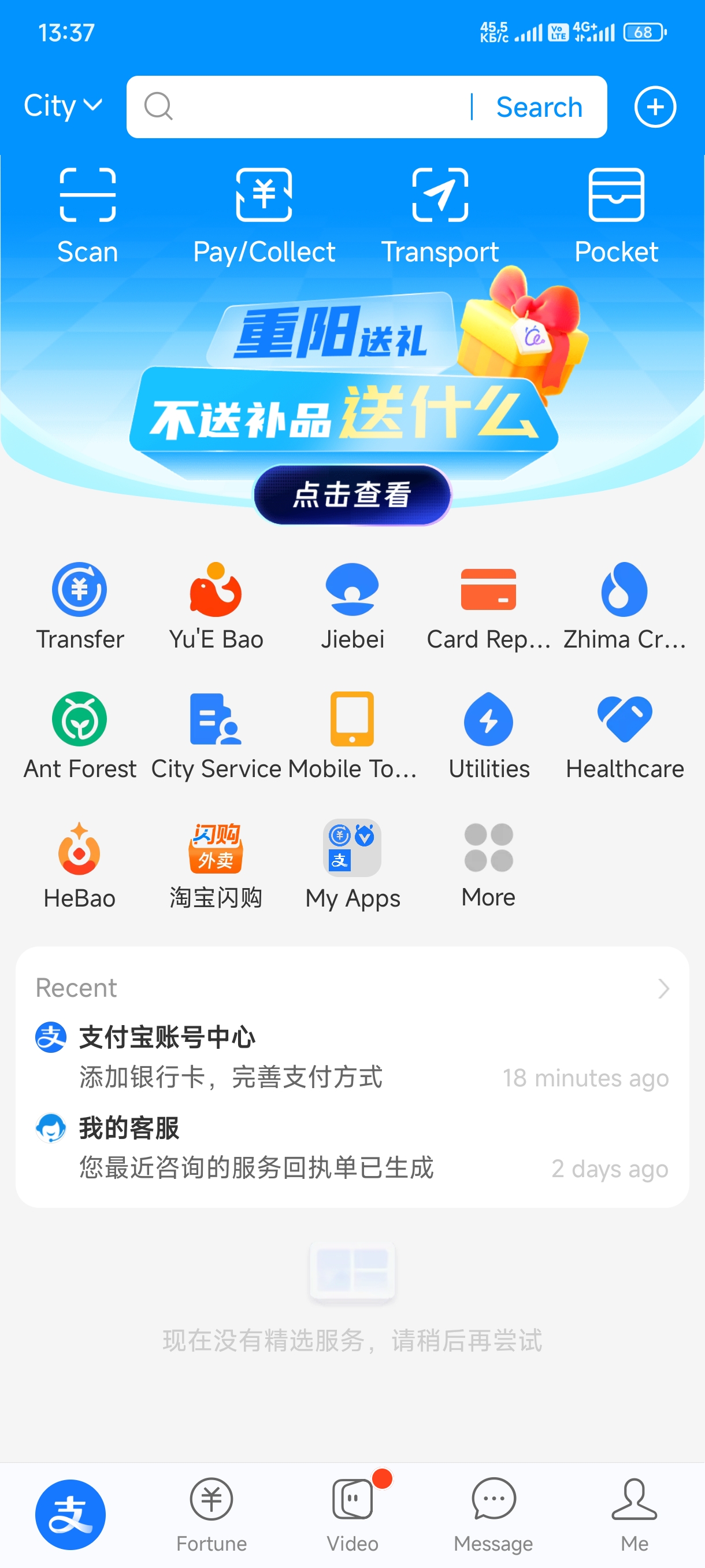This screenshot has height=1568, width=705.
Task: Open 支付宝账号中心 recent item
Action: [x=167, y=1038]
